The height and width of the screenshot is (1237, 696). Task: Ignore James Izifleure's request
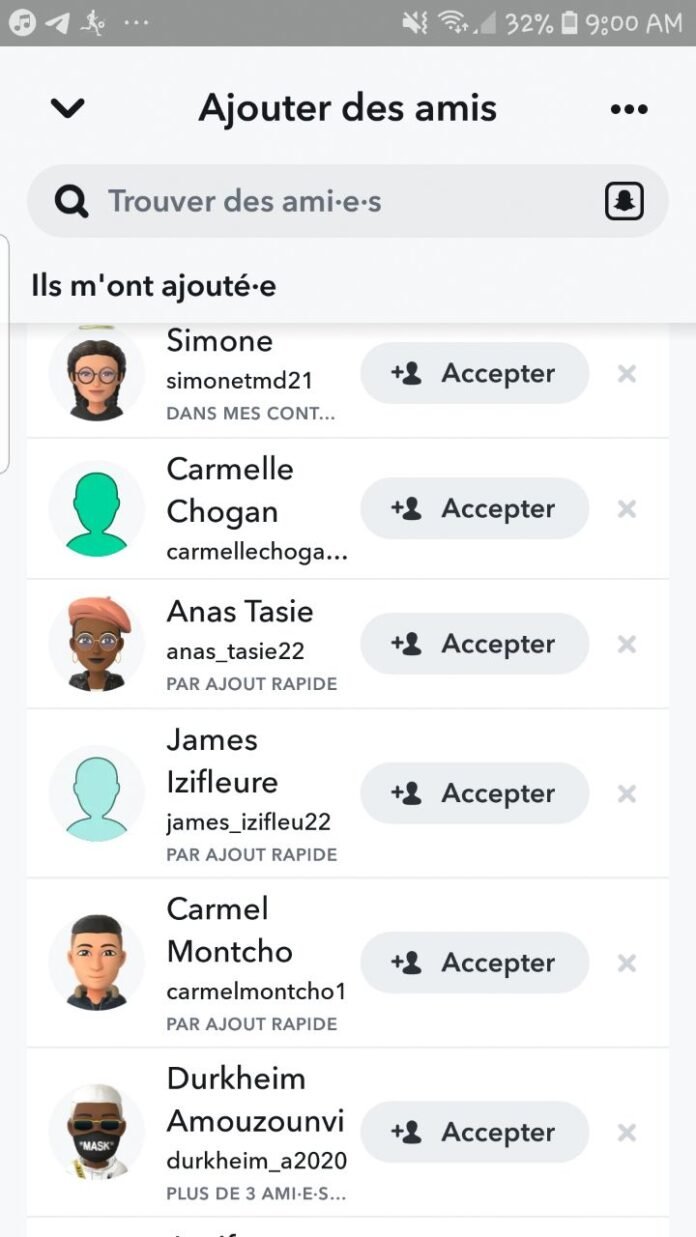(x=627, y=794)
